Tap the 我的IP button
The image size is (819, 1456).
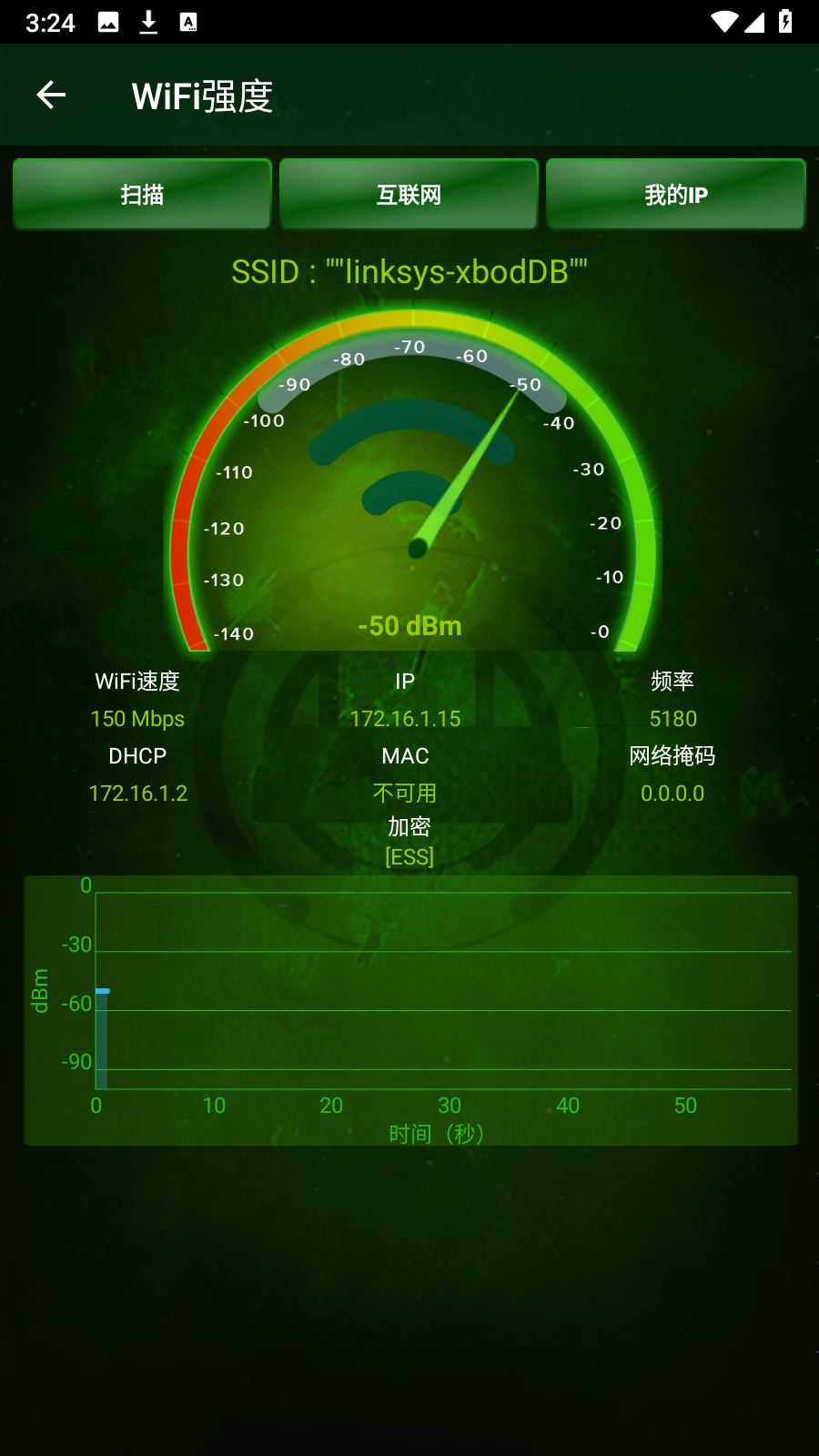pyautogui.click(x=675, y=194)
